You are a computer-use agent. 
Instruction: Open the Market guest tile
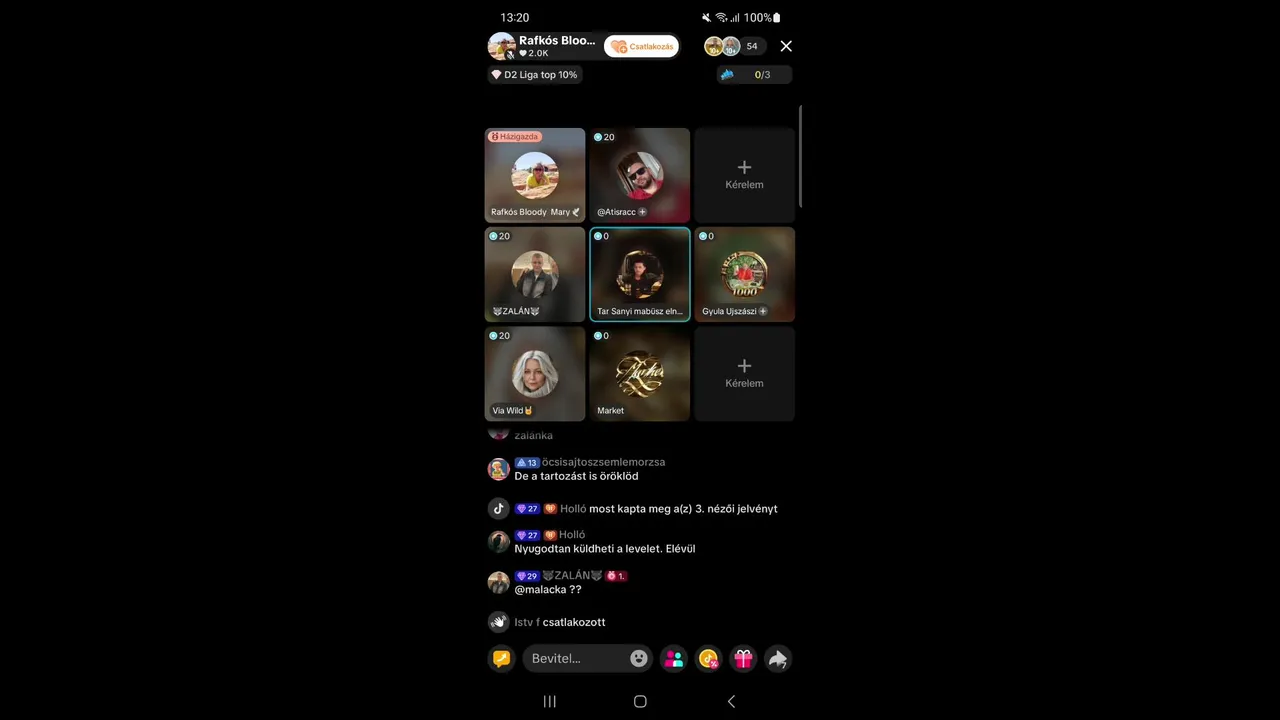click(639, 373)
